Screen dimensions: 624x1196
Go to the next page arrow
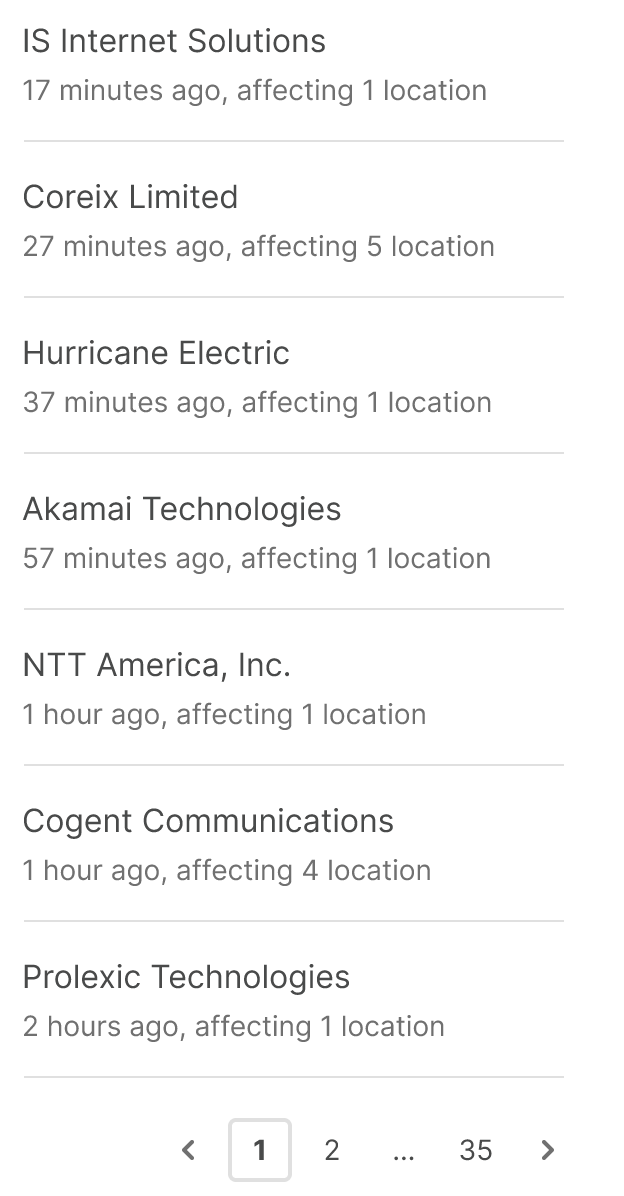[547, 1151]
